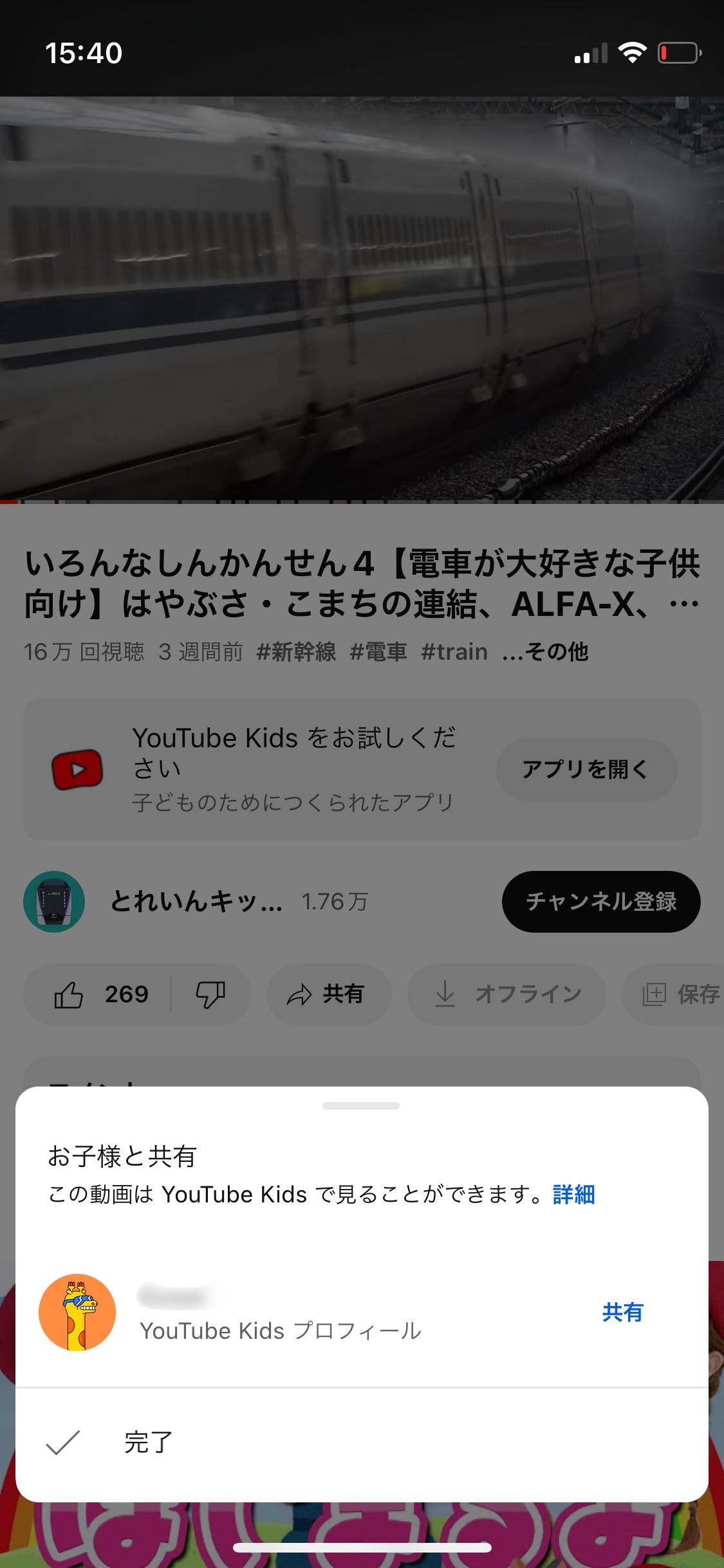724x1568 pixels.
Task: Tap 共有 next to the YouTube Kids profile
Action: 622,1312
